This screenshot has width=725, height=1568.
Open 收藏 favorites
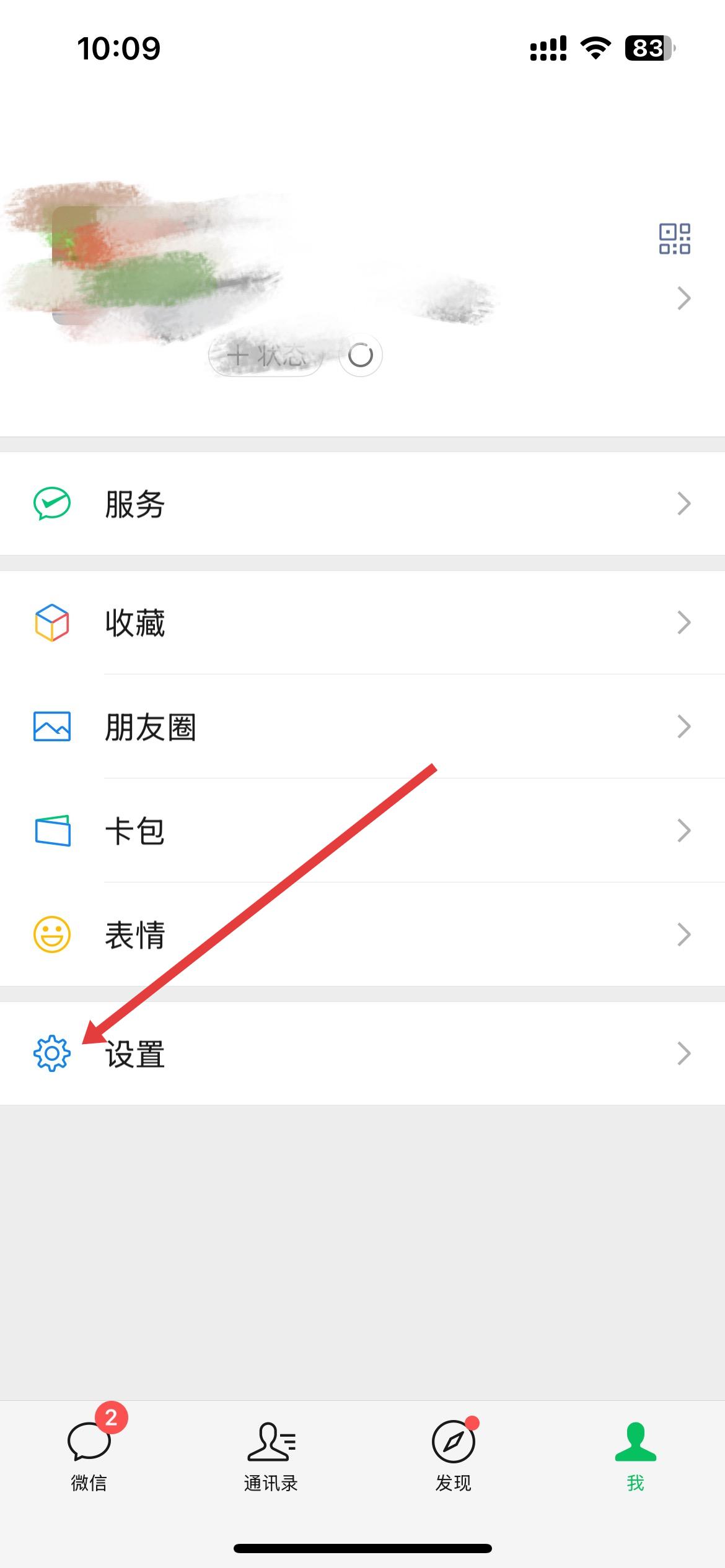click(362, 622)
